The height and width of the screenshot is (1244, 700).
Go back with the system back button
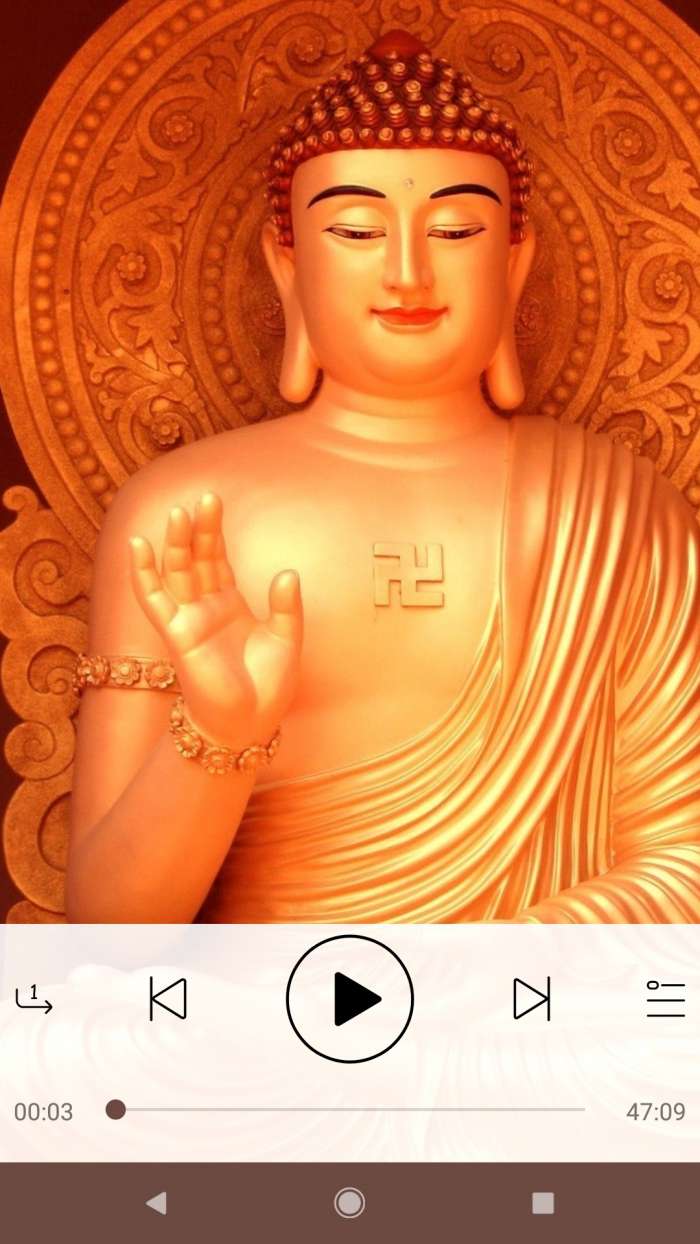tap(156, 1202)
